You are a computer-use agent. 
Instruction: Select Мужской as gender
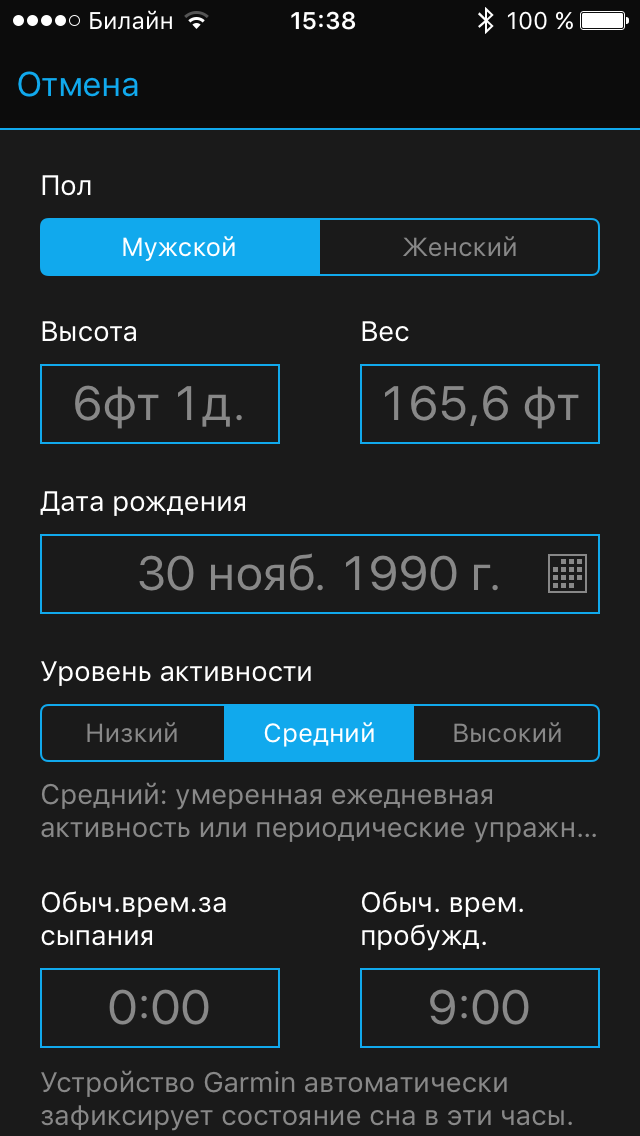180,247
